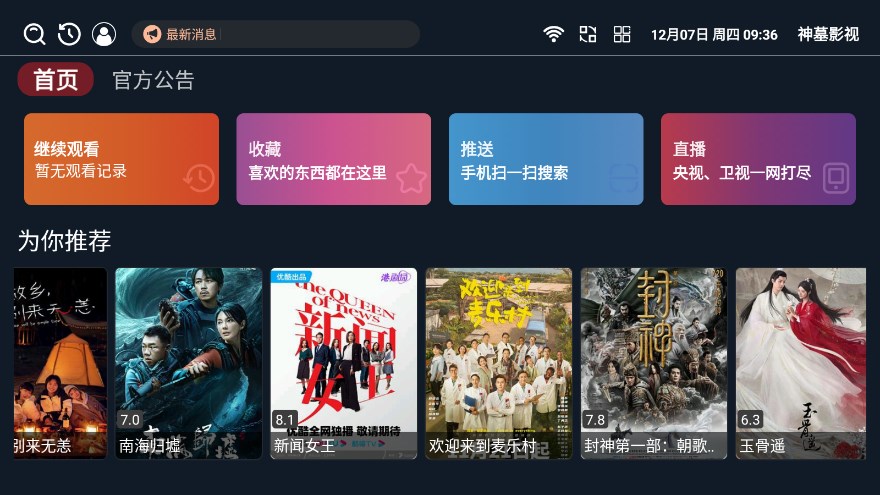Open the Wi-Fi network settings icon
The height and width of the screenshot is (495, 880).
553,34
